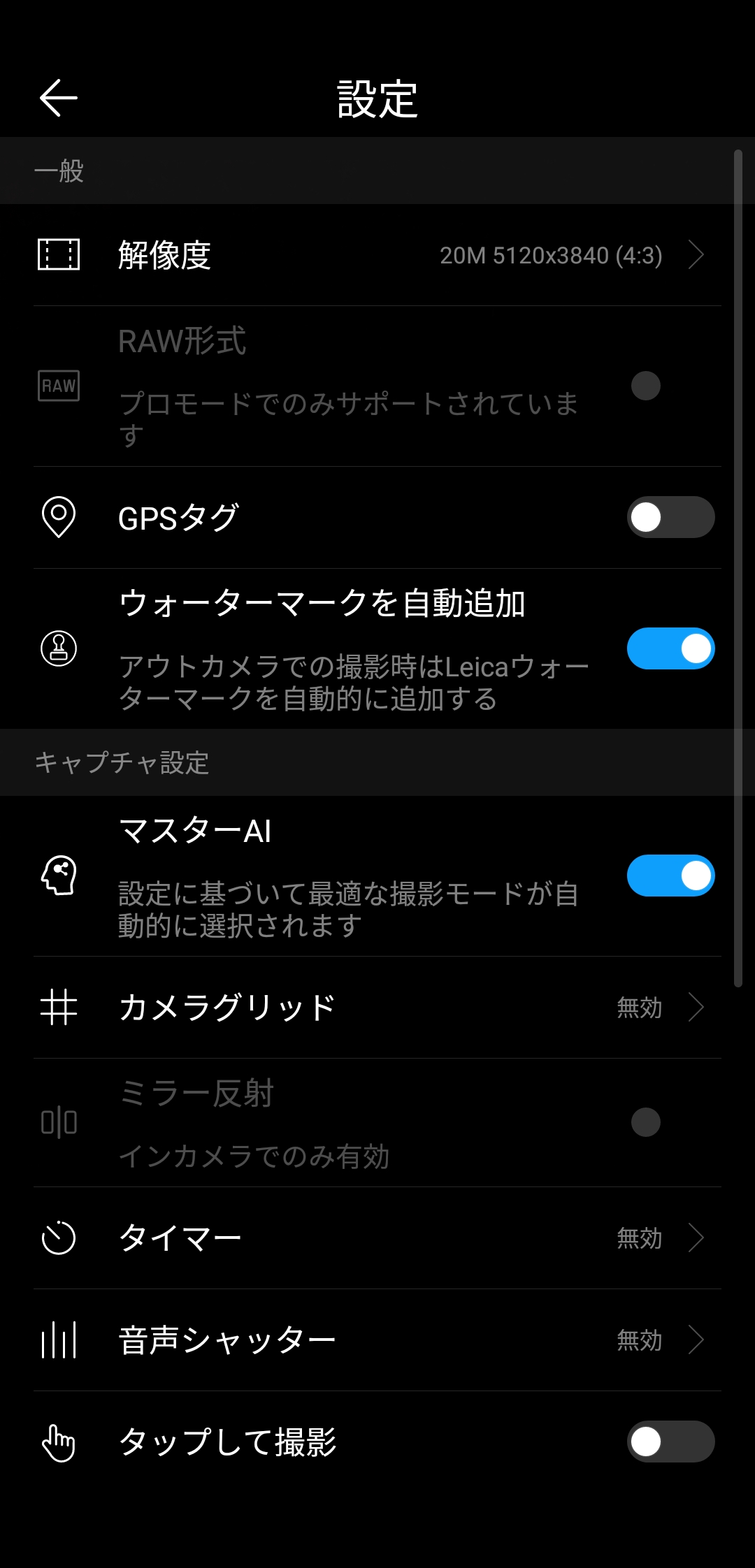Turn off the マスターAI toggle
The height and width of the screenshot is (1568, 755).
click(670, 875)
